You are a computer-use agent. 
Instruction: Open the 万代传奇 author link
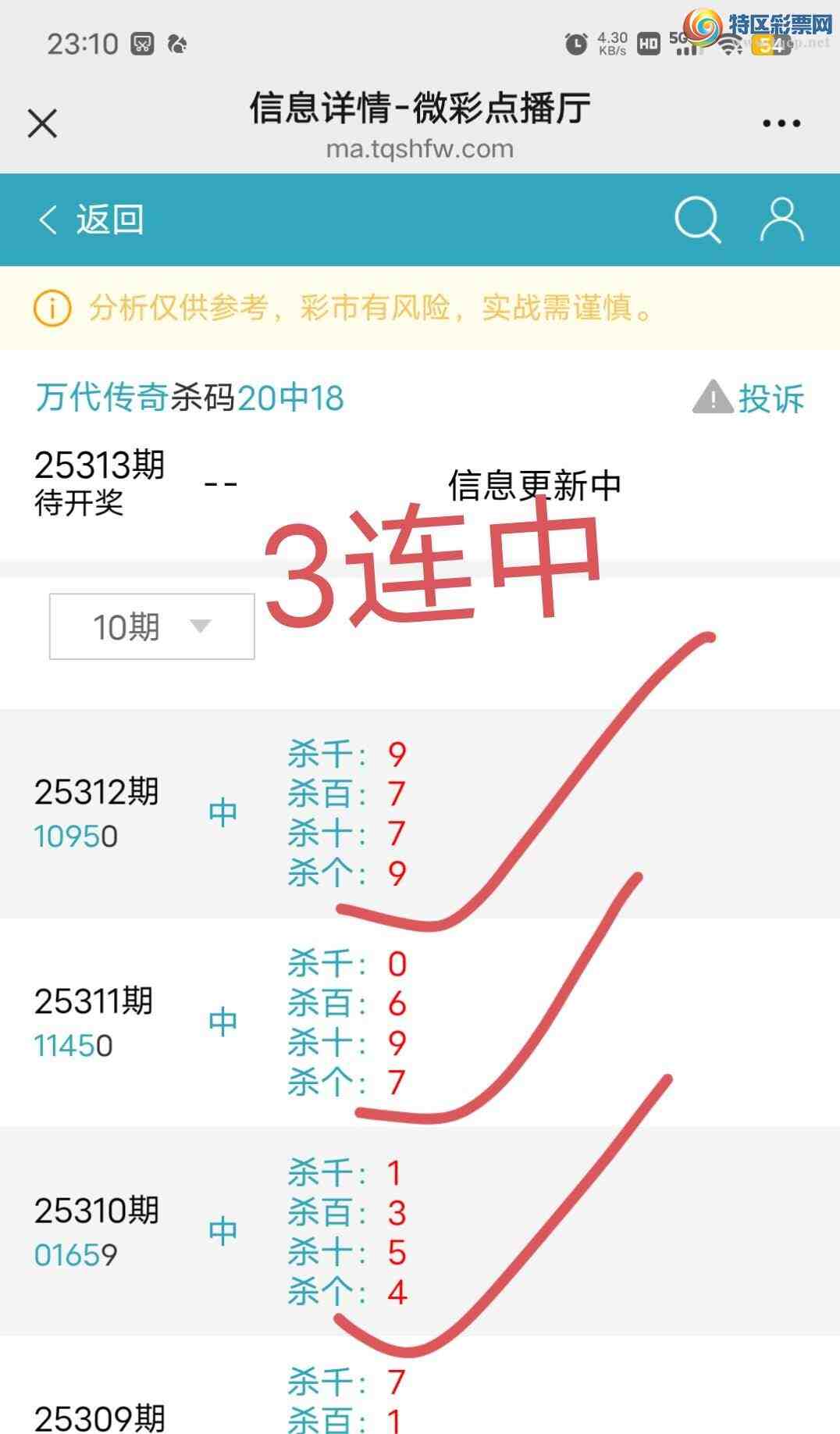click(x=101, y=398)
